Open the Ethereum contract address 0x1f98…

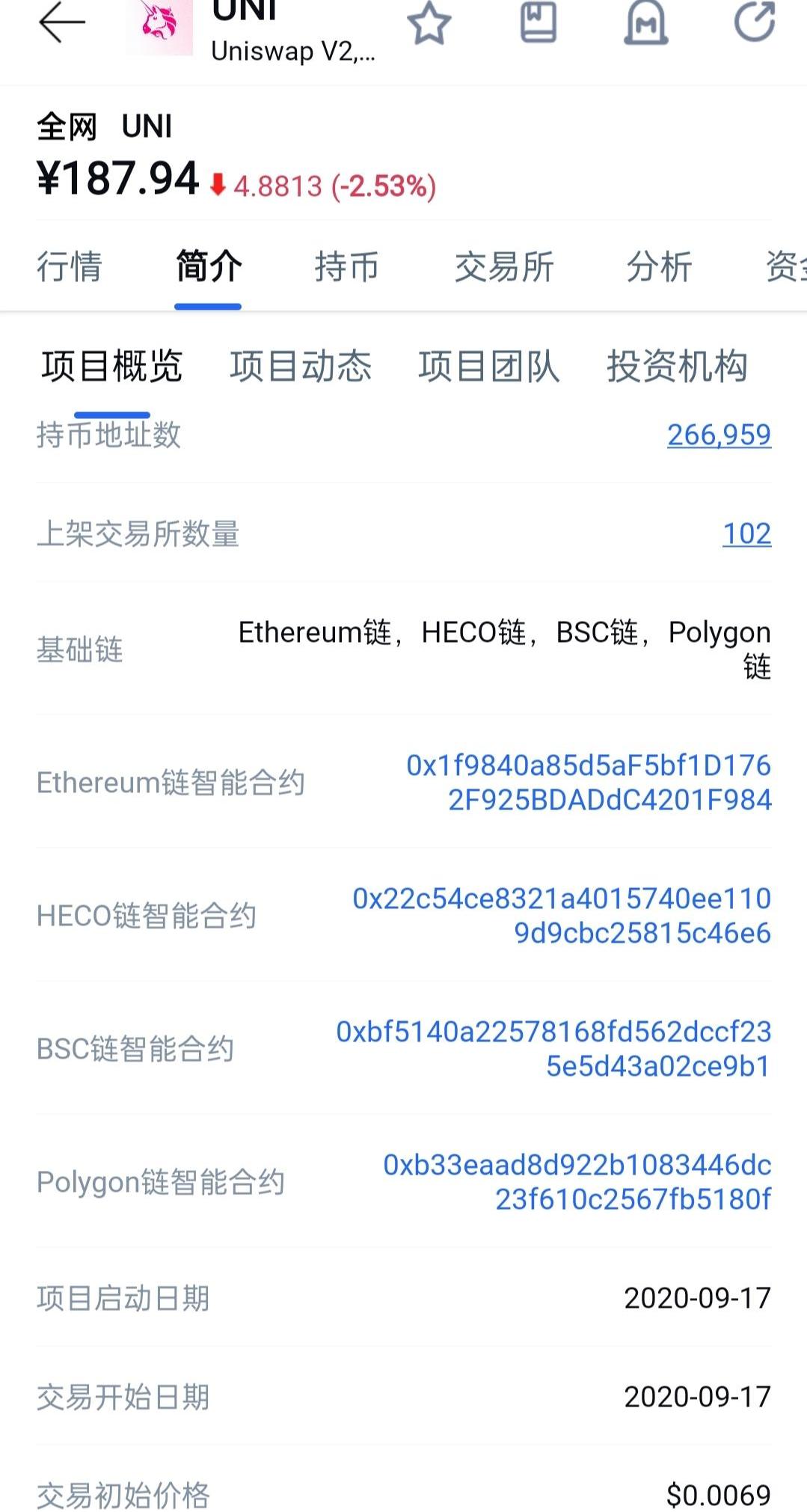(589, 783)
